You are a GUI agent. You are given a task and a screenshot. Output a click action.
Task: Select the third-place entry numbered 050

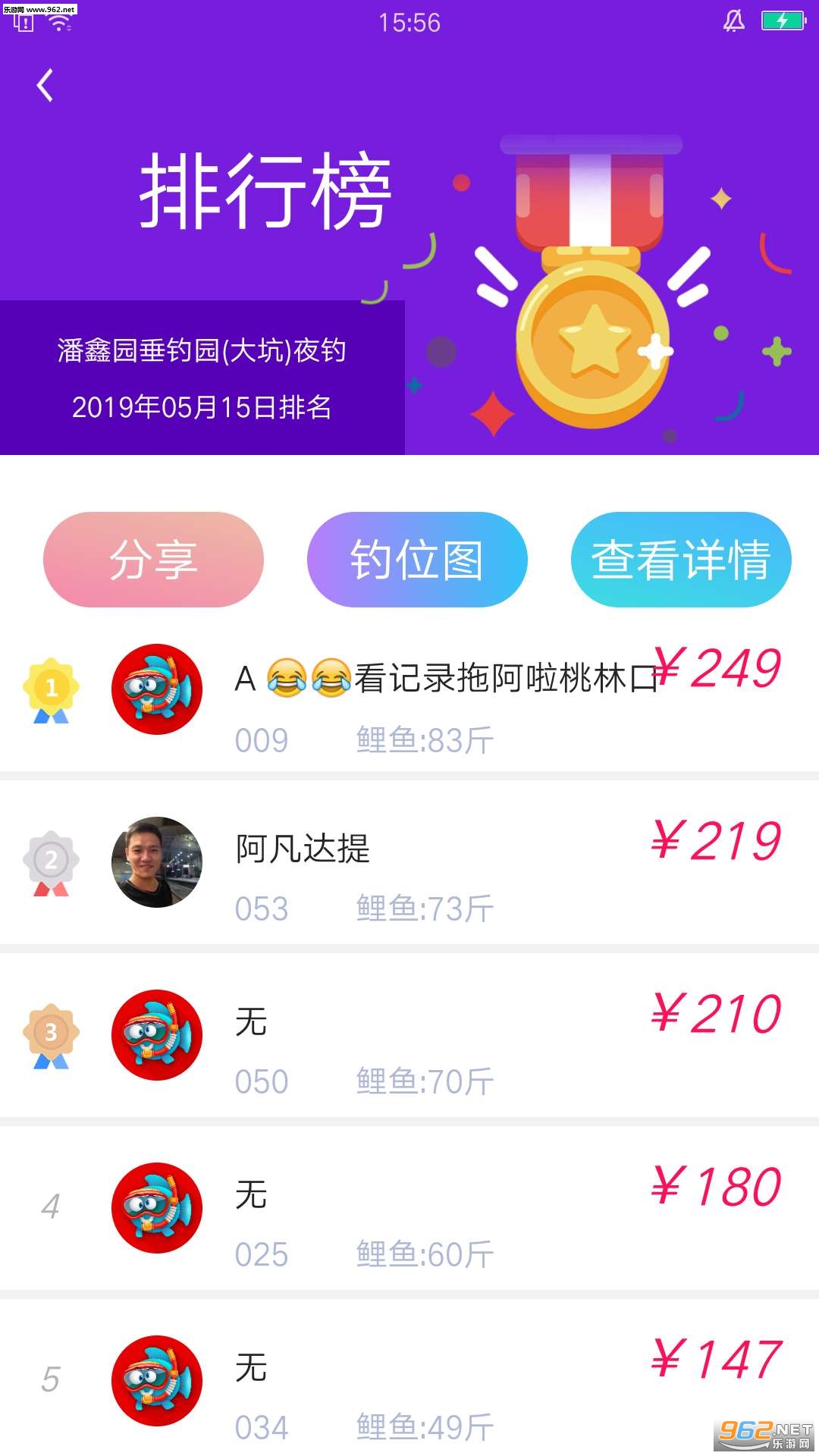(409, 1037)
